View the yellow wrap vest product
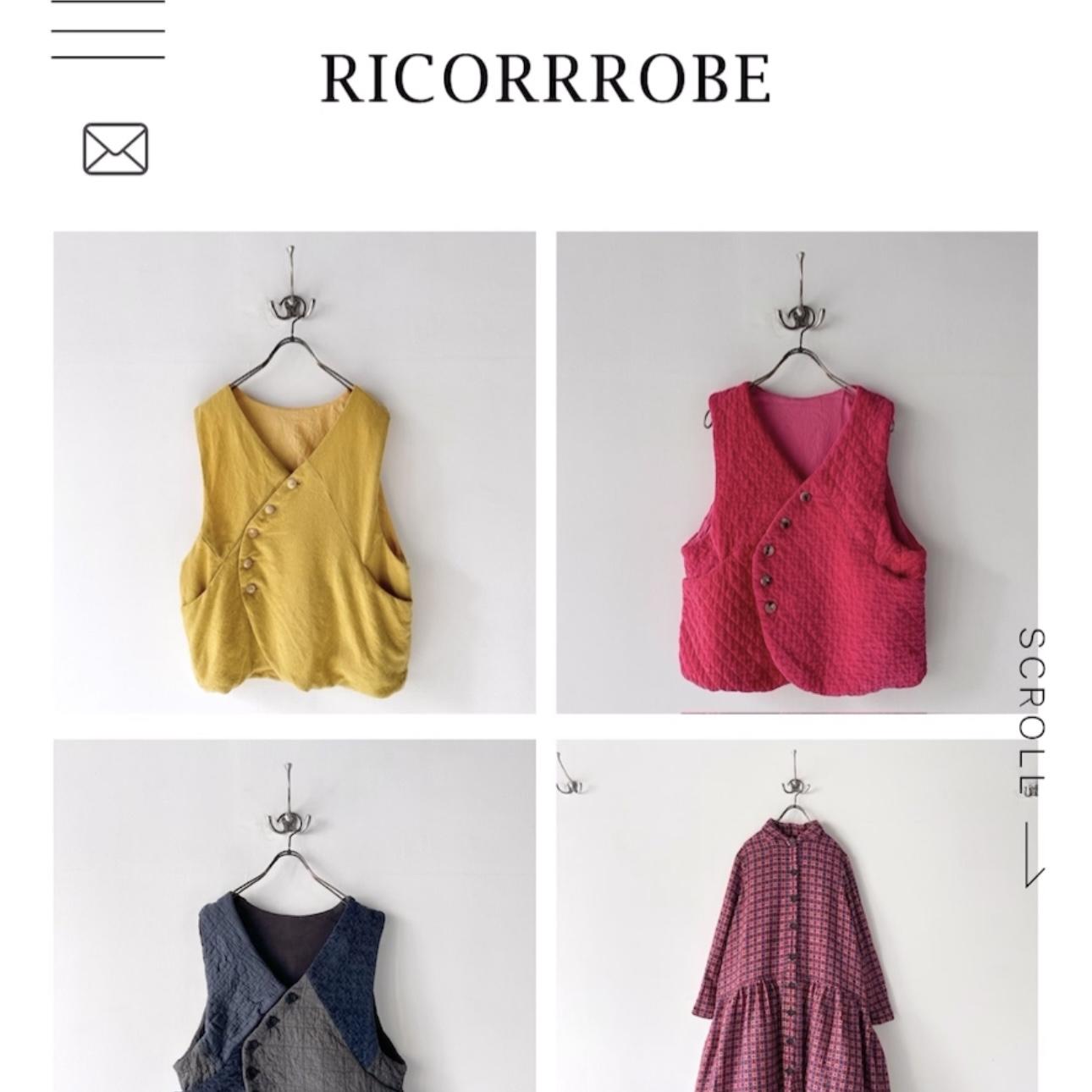 pyautogui.click(x=294, y=472)
